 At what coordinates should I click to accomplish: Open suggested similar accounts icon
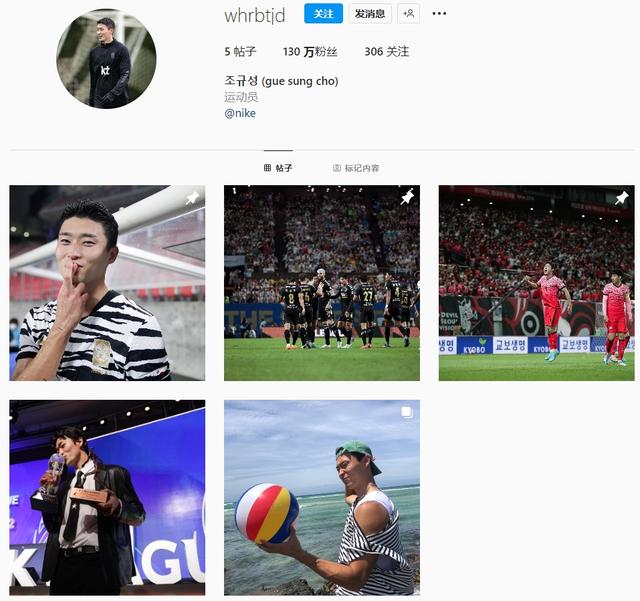(408, 14)
